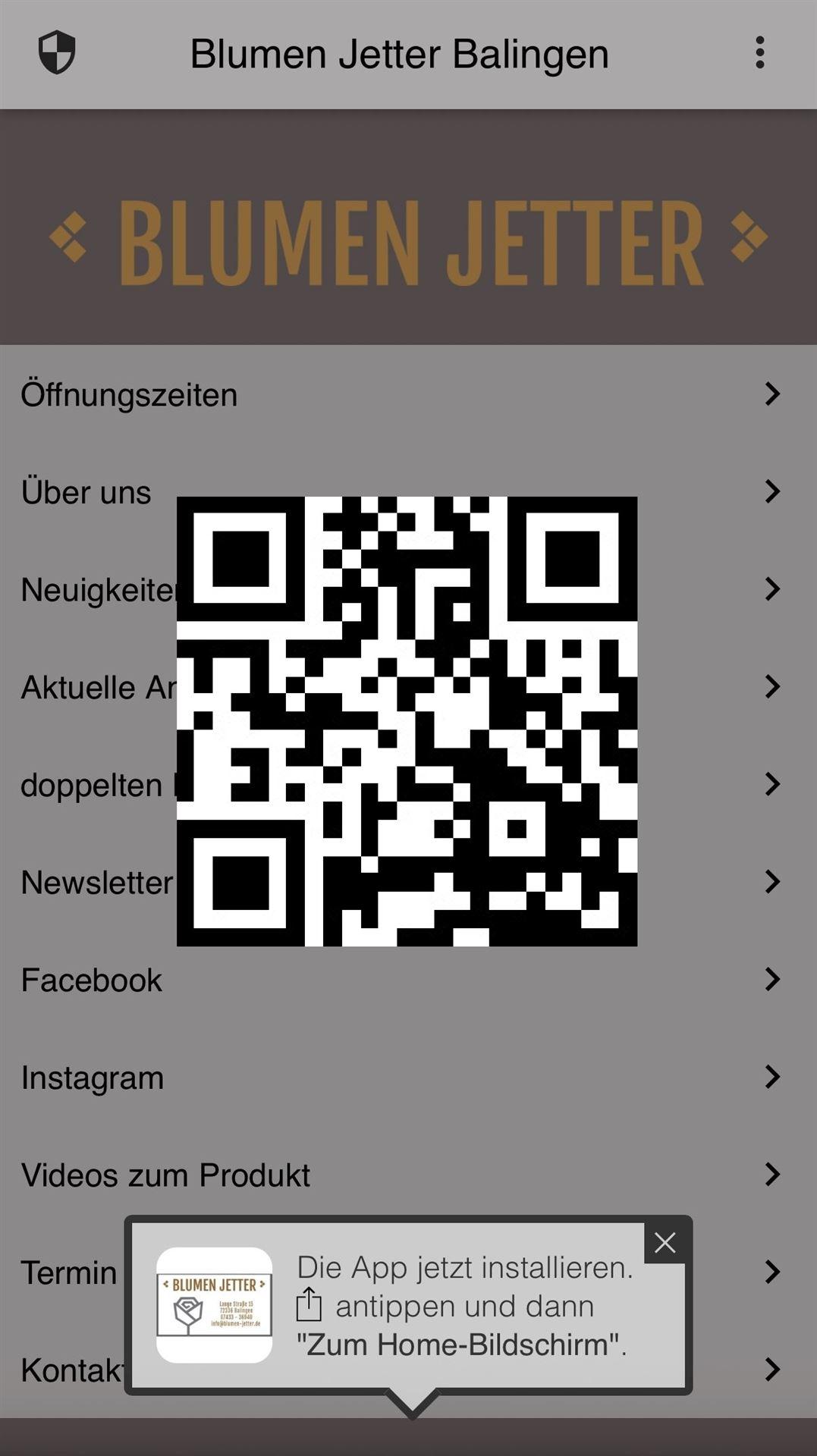Open the Newsletter row

click(97, 882)
